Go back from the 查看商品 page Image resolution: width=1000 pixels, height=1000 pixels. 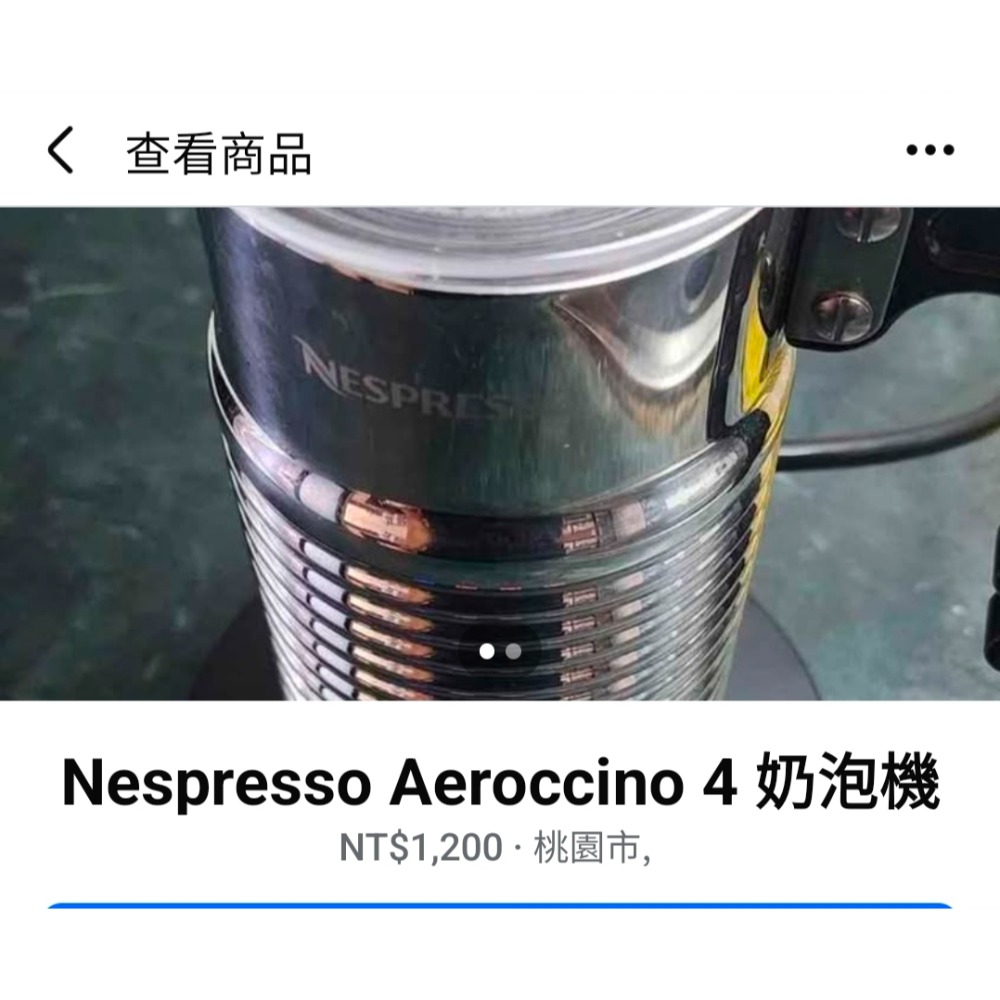click(x=60, y=152)
